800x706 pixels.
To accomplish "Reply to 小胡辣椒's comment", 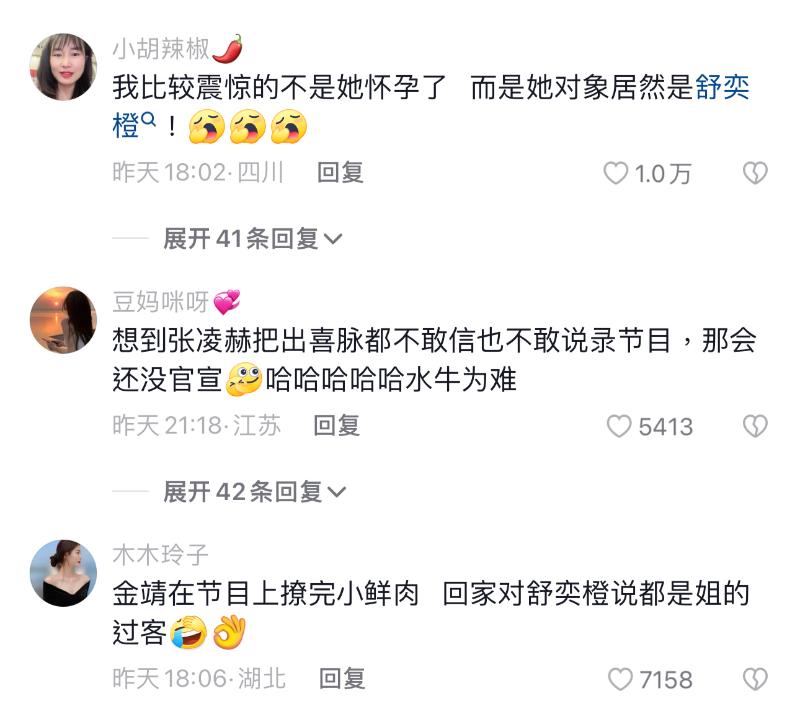I will (x=340, y=173).
